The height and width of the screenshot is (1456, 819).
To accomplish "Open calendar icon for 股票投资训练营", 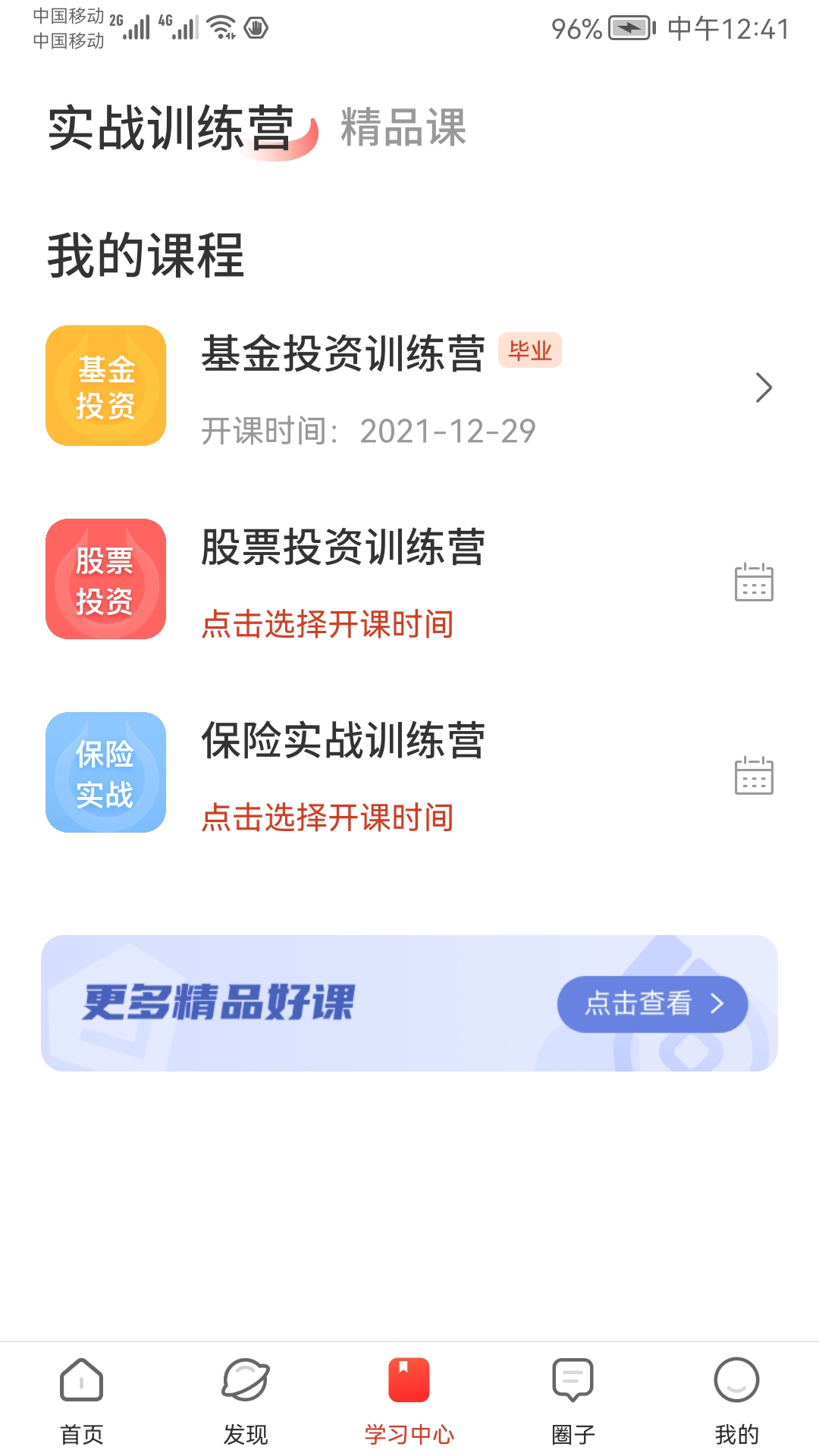I will pyautogui.click(x=754, y=582).
